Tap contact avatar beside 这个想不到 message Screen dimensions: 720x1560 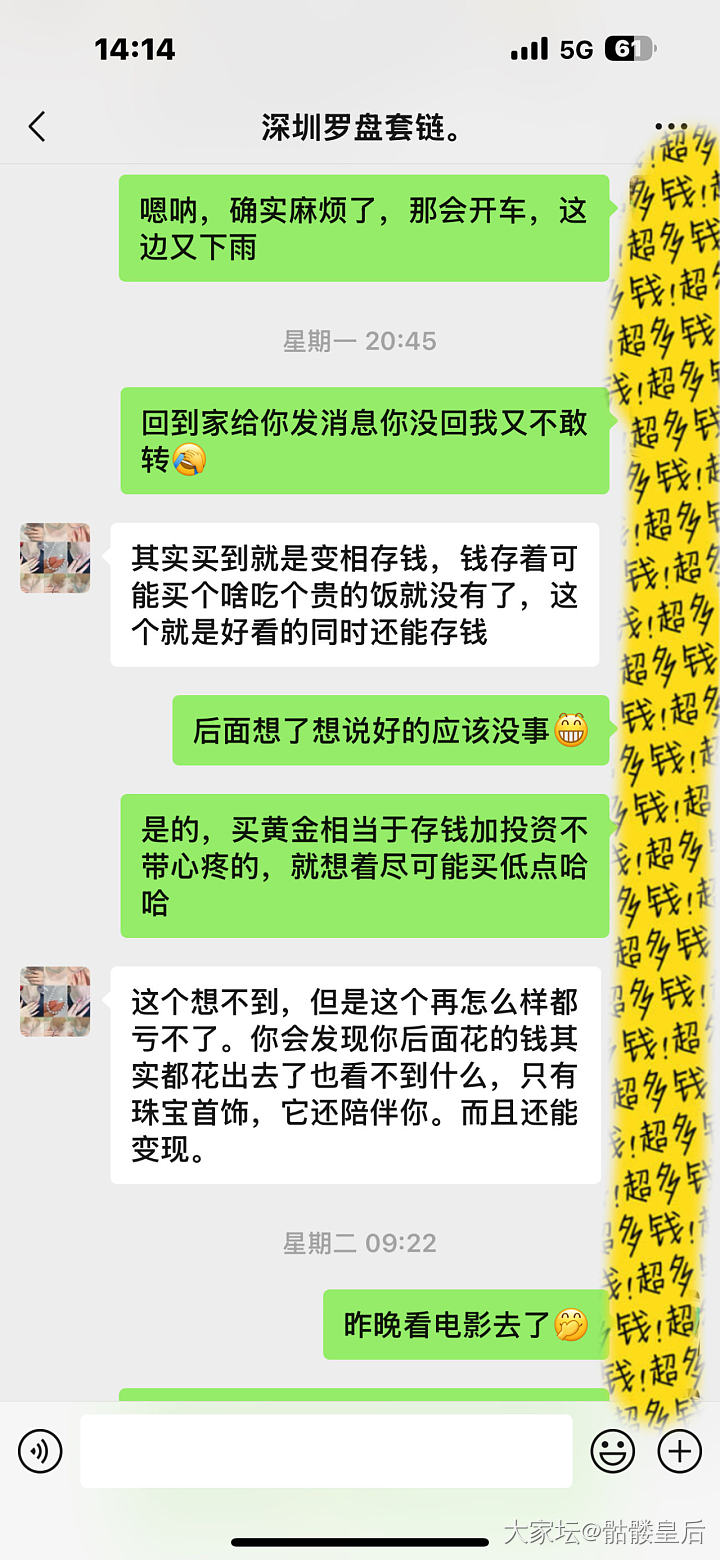pyautogui.click(x=55, y=1001)
